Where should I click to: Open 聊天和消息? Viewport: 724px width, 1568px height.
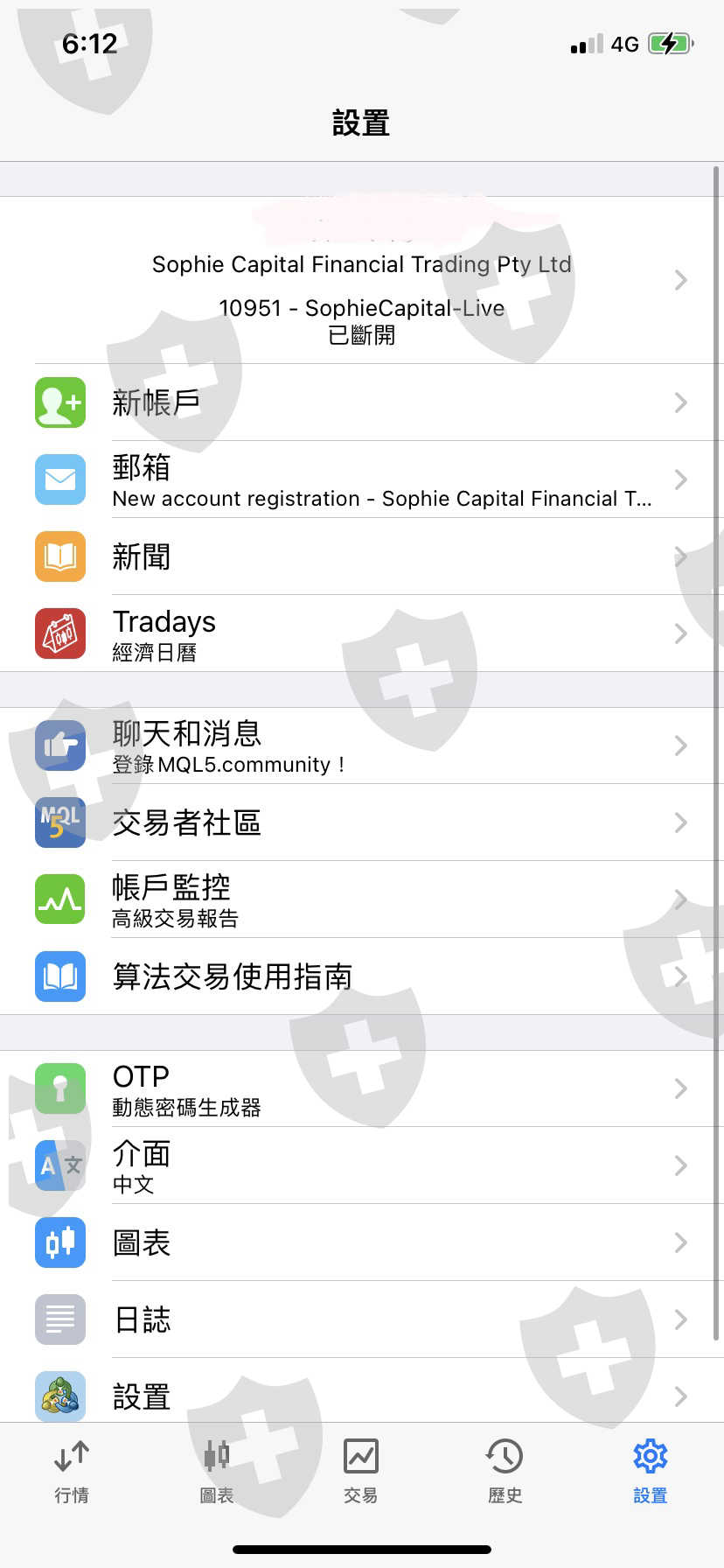(362, 745)
